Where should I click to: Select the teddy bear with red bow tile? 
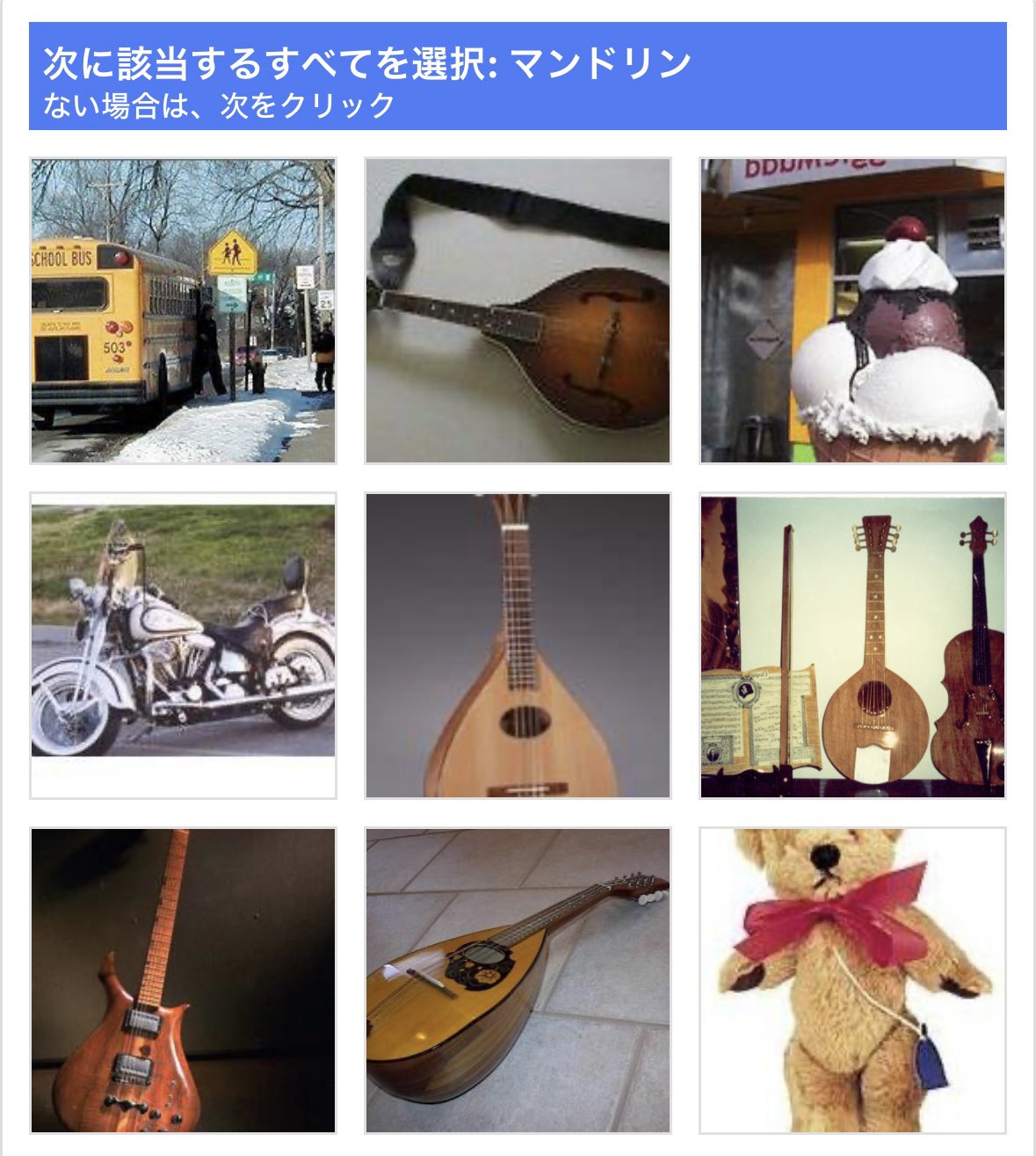click(852, 979)
